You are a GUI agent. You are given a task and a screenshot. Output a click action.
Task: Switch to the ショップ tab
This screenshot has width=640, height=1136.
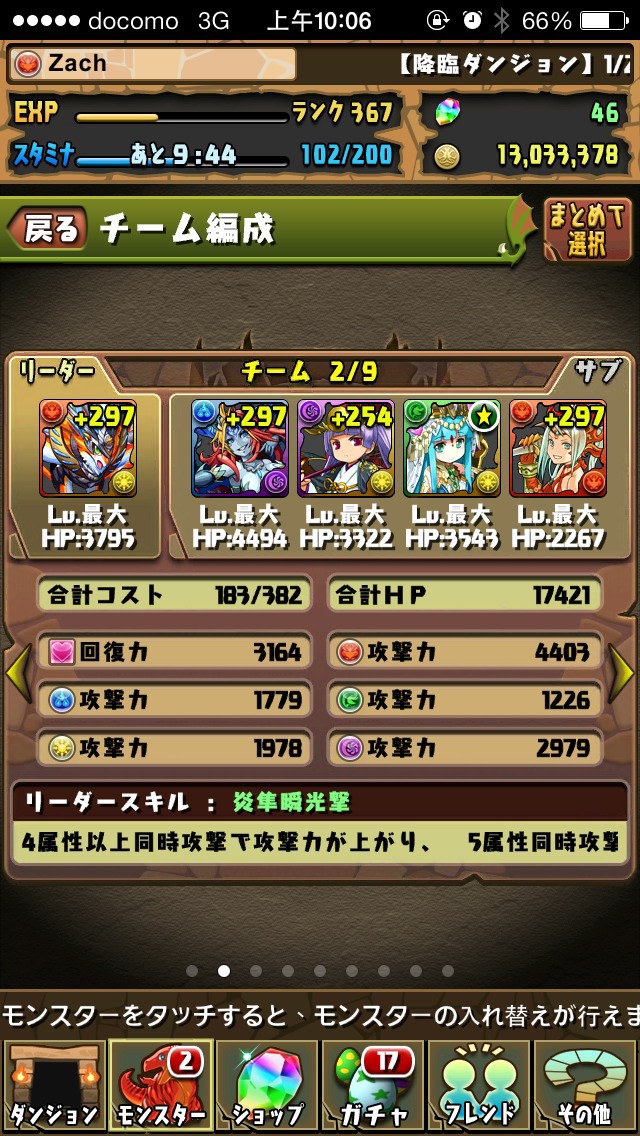(x=266, y=1086)
